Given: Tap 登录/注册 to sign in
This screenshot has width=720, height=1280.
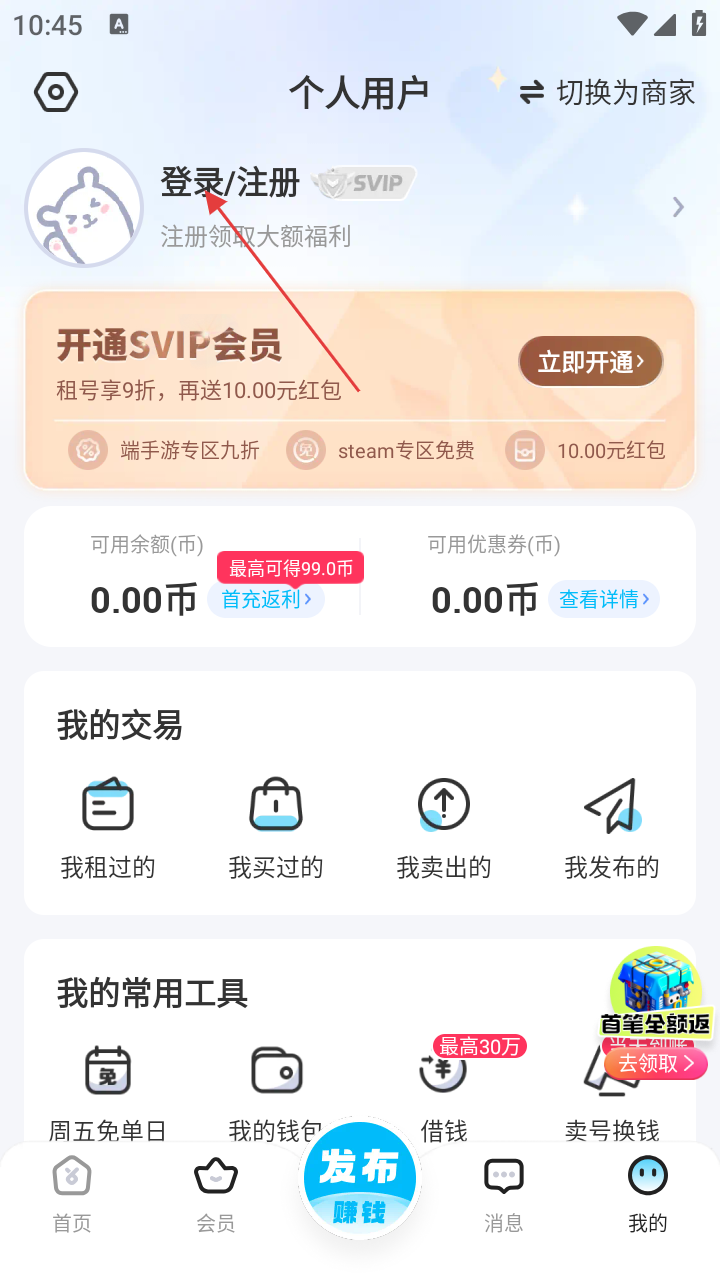Looking at the screenshot, I should (231, 183).
